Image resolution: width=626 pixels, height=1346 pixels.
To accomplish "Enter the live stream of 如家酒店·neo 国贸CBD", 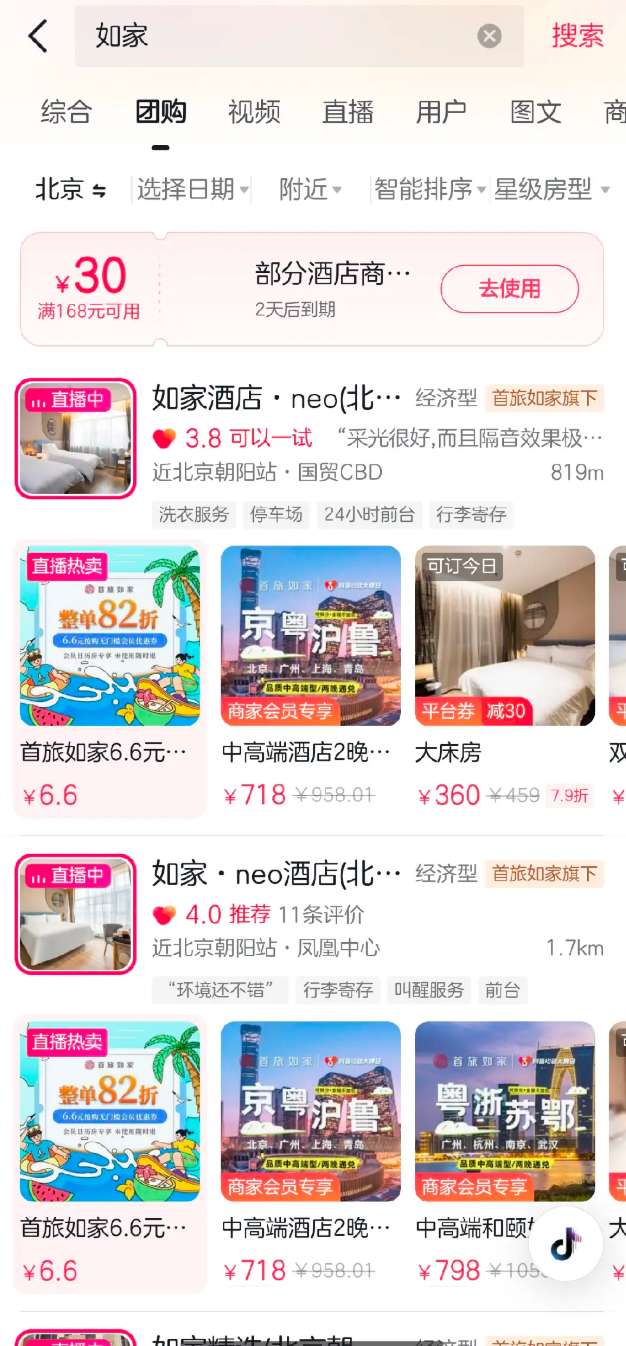I will tap(75, 438).
